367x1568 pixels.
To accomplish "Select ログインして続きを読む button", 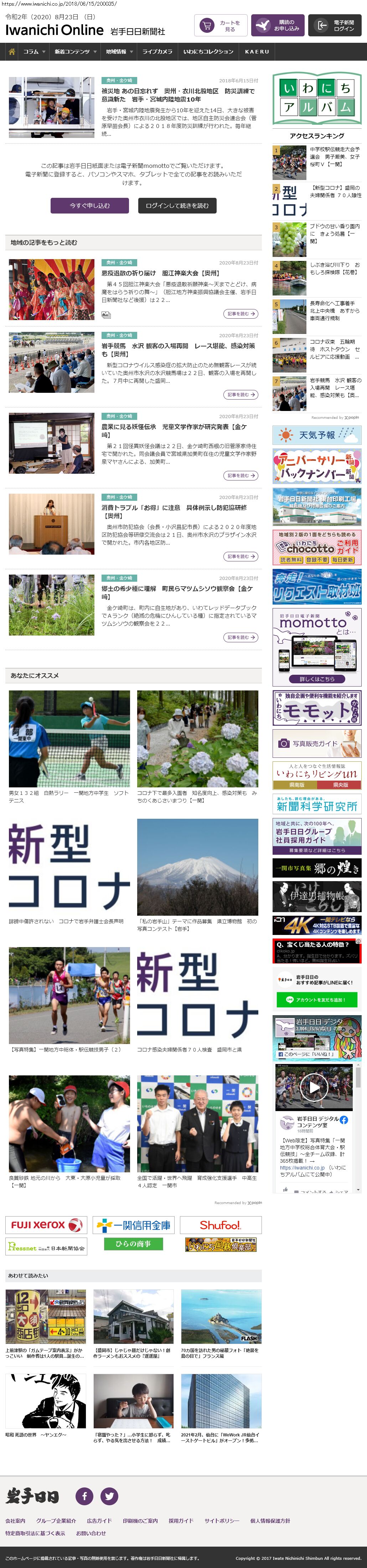I will click(x=177, y=206).
